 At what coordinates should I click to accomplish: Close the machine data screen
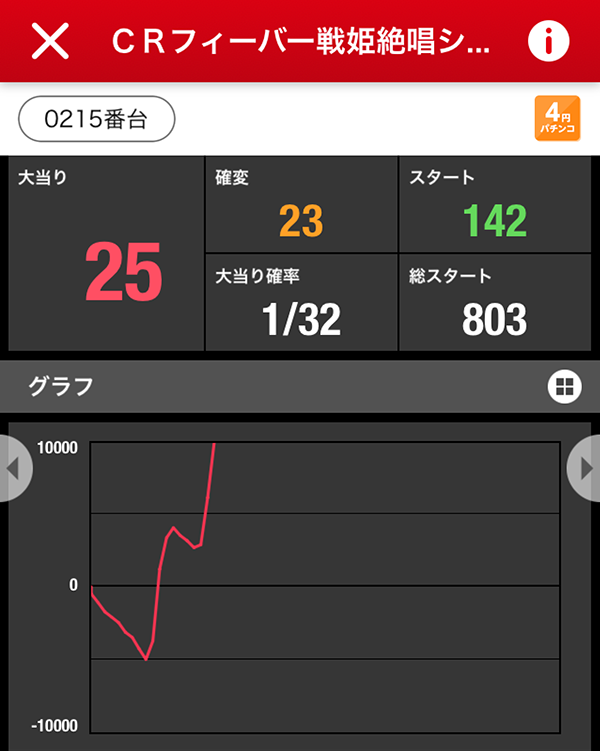pyautogui.click(x=51, y=41)
